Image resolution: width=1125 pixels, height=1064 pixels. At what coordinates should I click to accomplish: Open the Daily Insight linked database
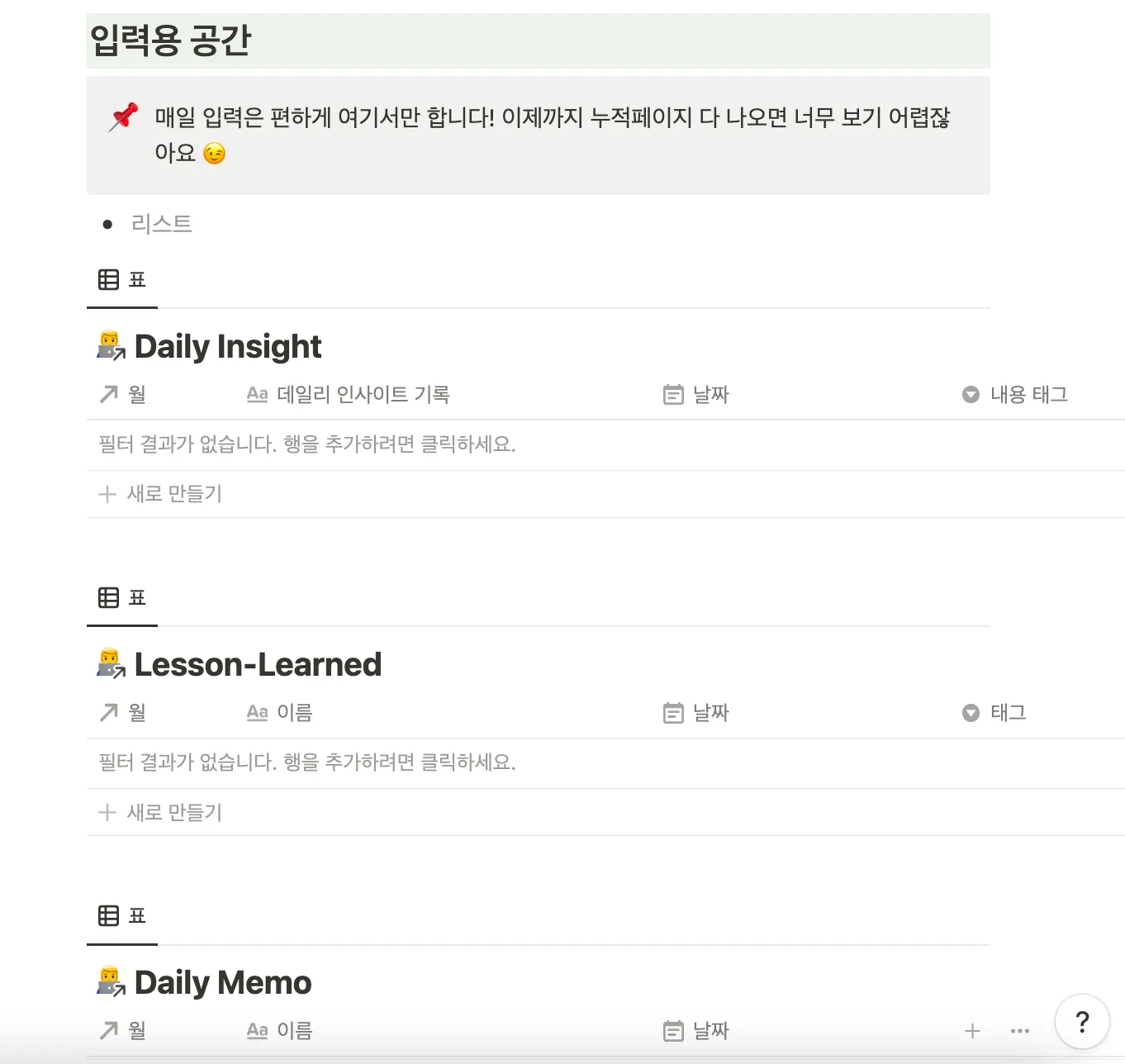pos(227,347)
